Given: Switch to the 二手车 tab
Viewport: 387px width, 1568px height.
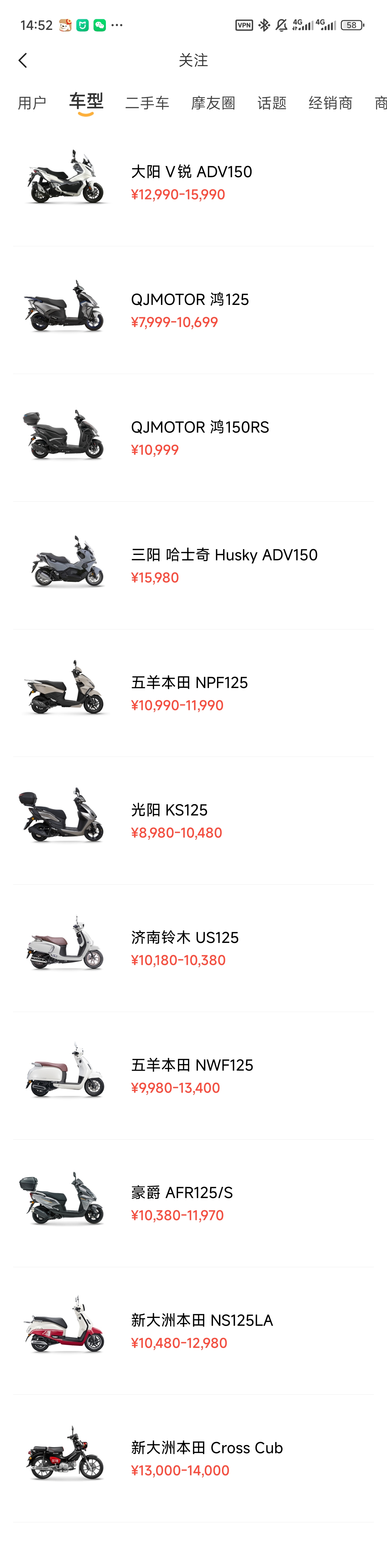Looking at the screenshot, I should tap(147, 103).
